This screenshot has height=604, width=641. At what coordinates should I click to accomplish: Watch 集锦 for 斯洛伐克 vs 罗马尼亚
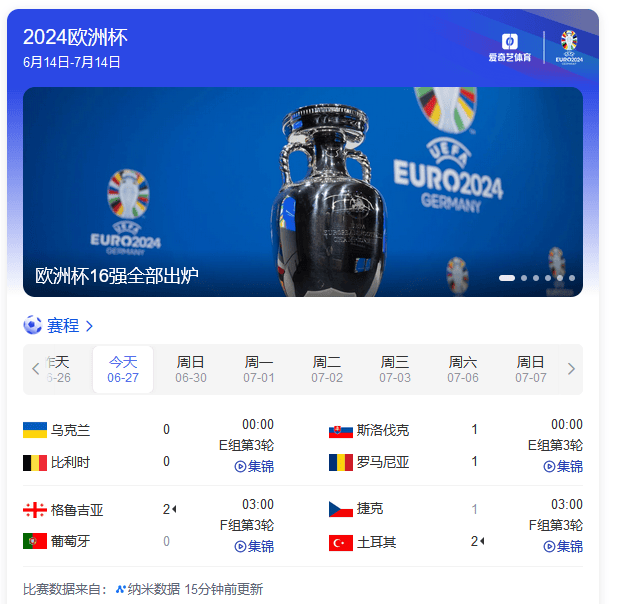[x=563, y=466]
